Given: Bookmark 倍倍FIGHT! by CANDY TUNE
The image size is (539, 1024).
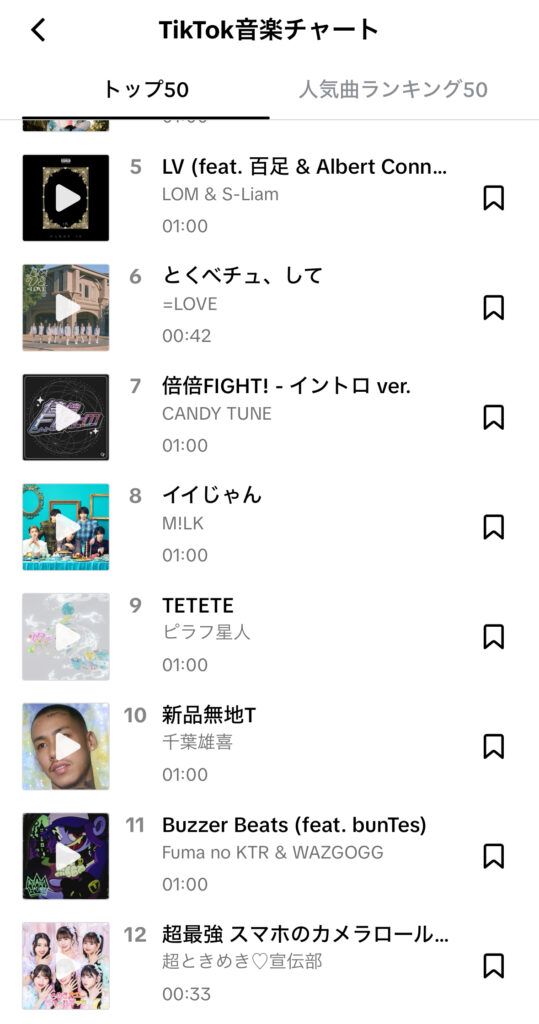Looking at the screenshot, I should [493, 417].
